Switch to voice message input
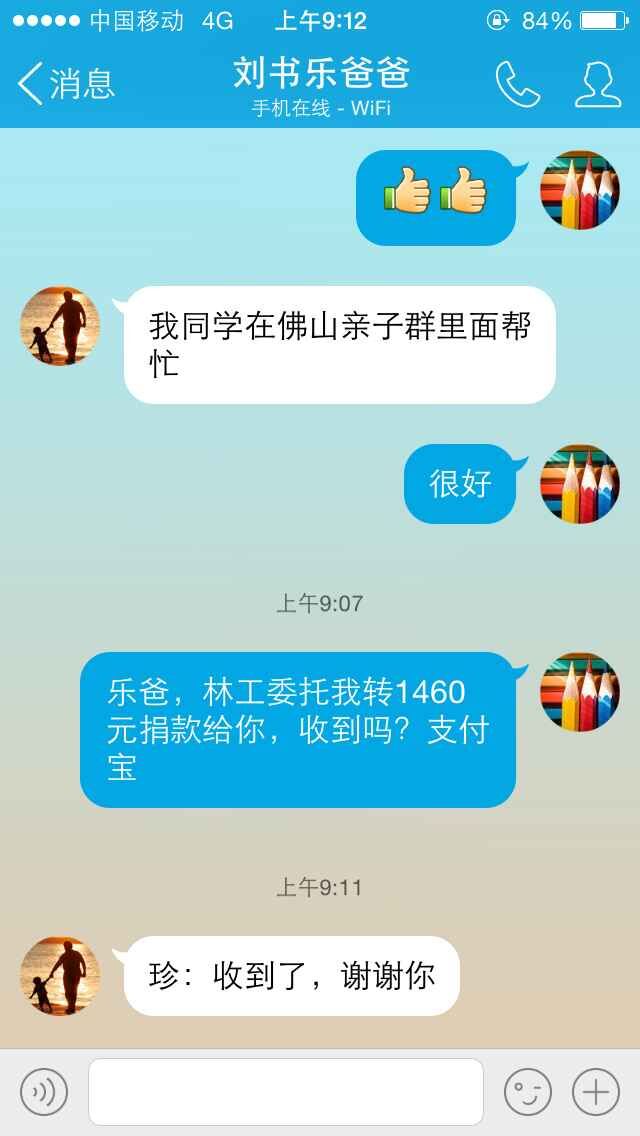The image size is (640, 1136). coord(44,1092)
